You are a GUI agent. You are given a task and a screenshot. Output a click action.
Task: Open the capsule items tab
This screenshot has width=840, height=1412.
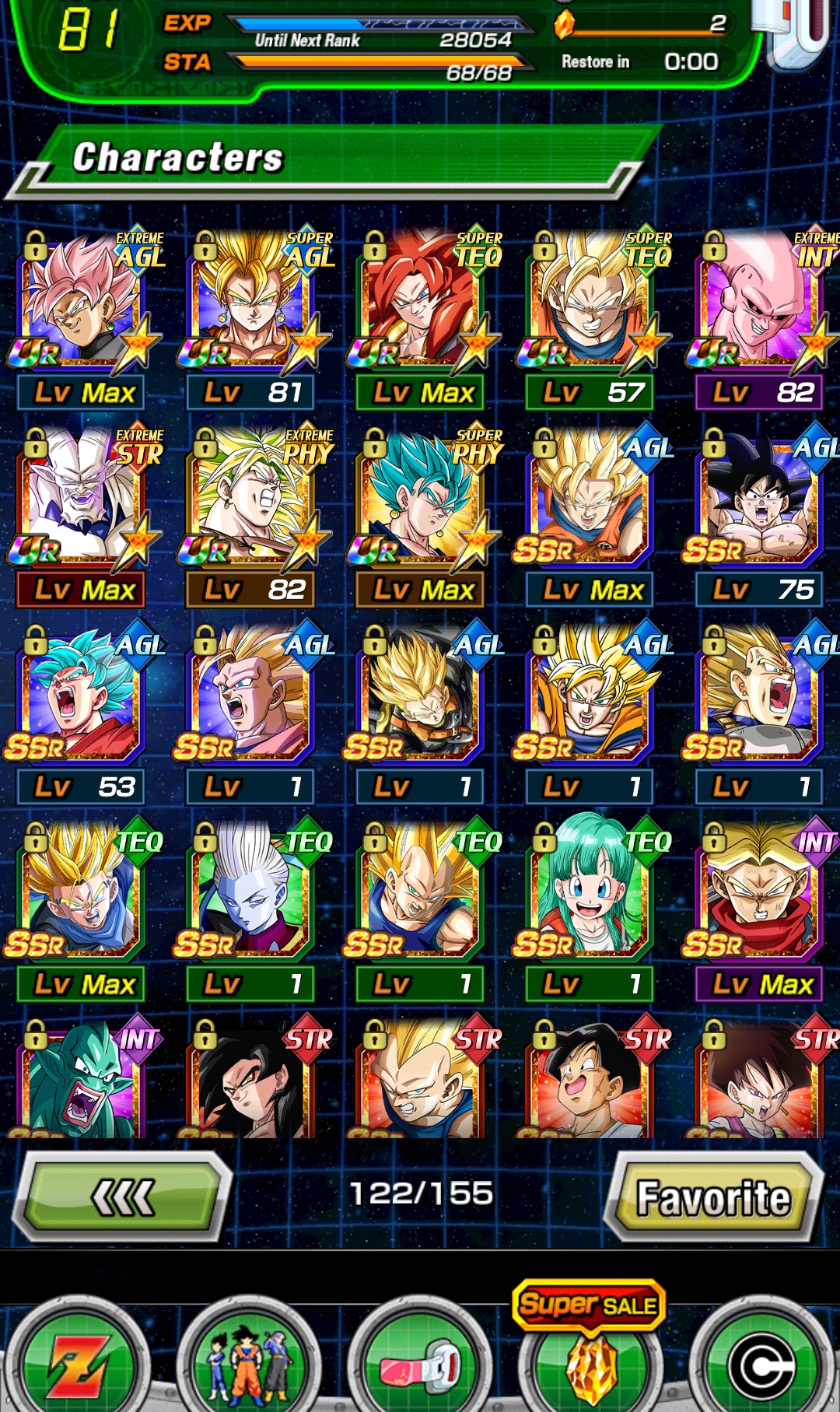tap(421, 1361)
